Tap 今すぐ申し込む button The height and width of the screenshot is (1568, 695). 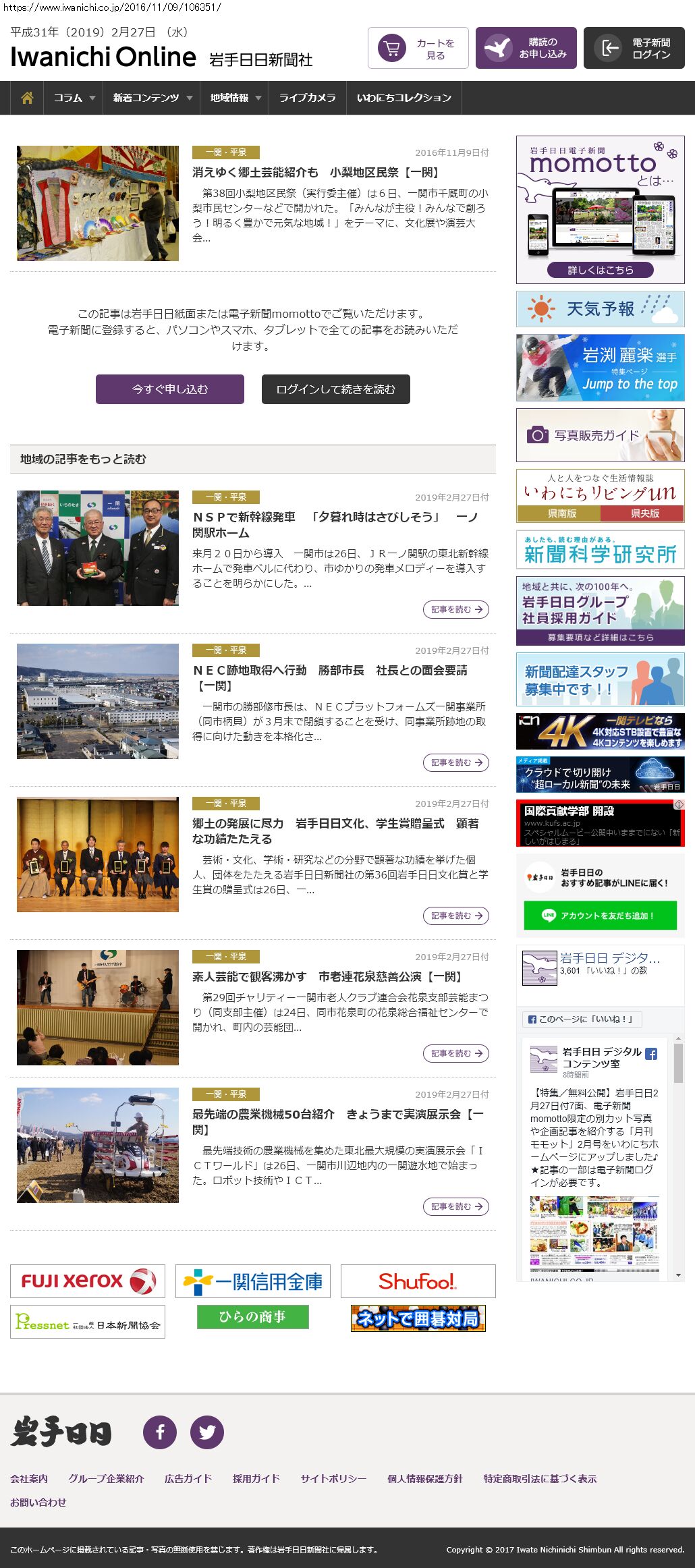coord(169,389)
